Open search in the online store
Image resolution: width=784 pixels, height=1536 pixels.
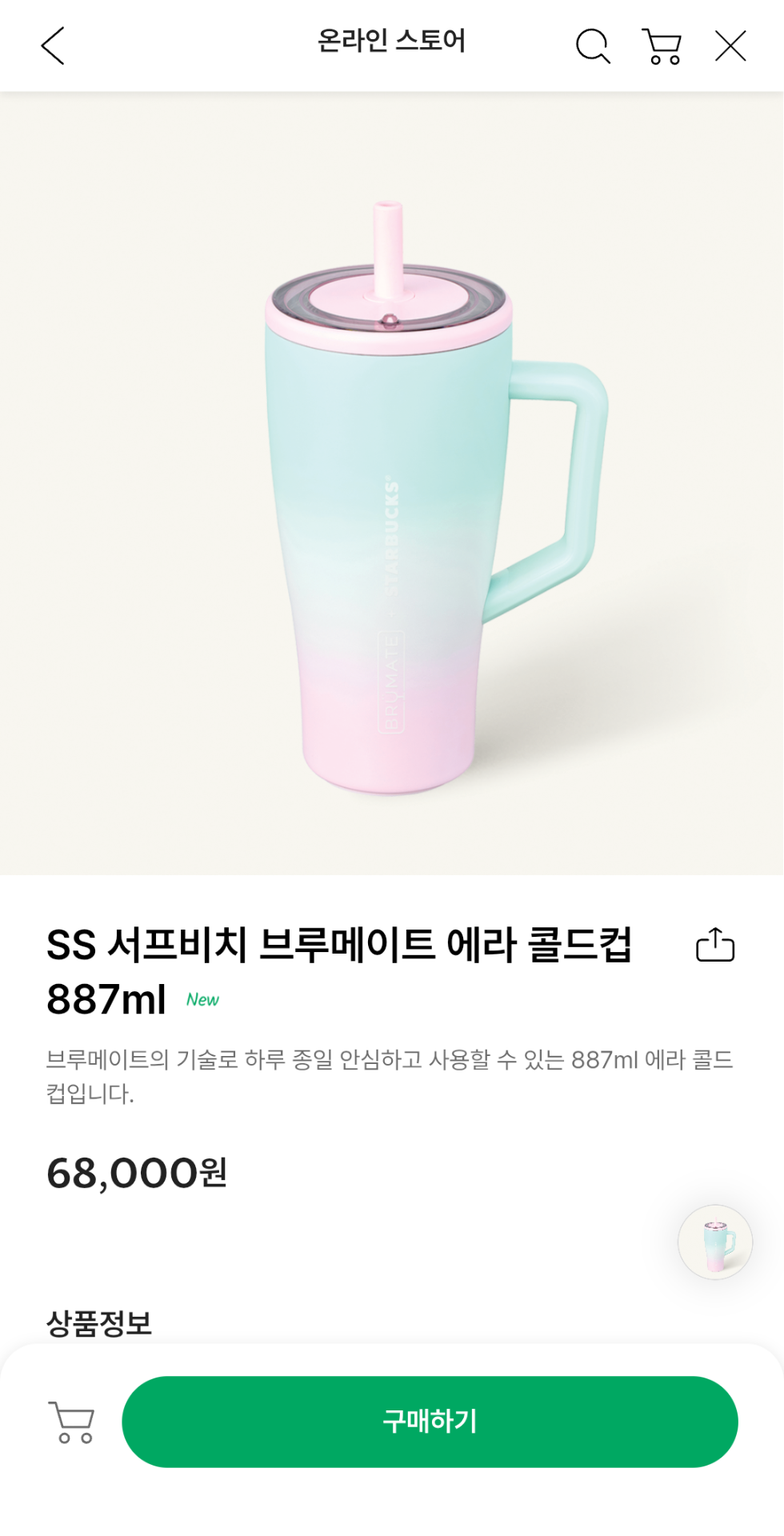coord(593,46)
